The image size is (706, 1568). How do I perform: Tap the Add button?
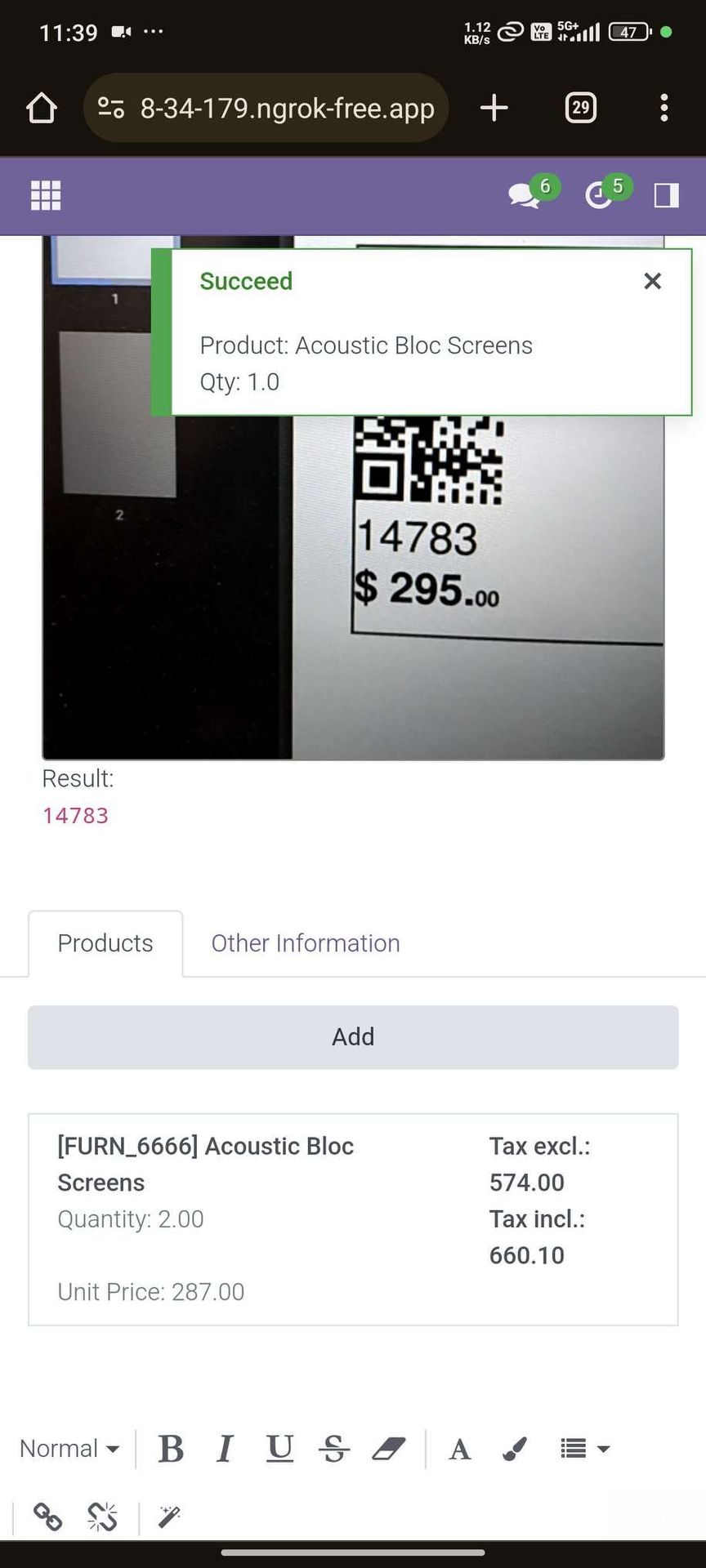point(353,1037)
